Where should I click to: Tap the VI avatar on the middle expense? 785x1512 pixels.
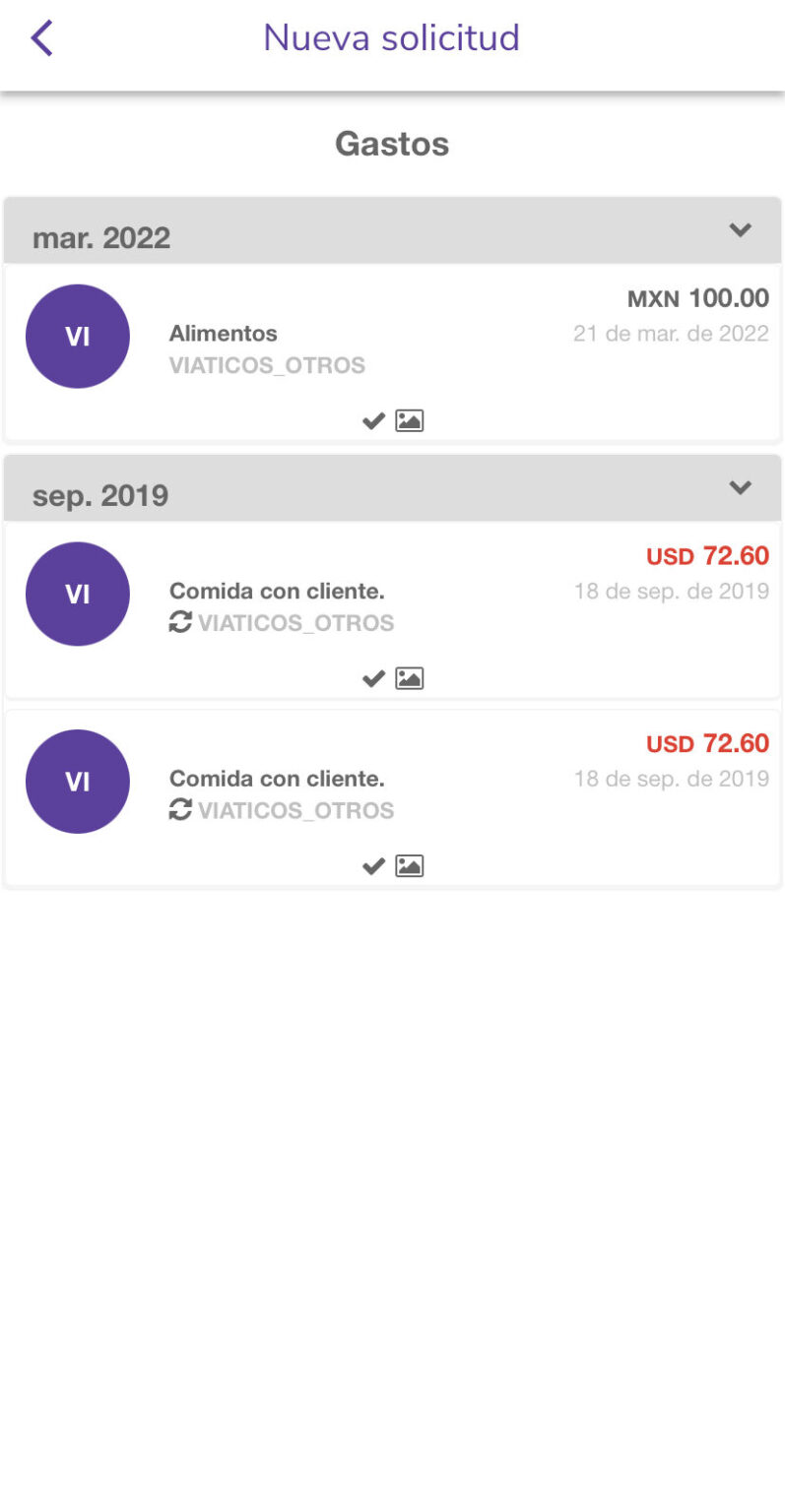(77, 594)
